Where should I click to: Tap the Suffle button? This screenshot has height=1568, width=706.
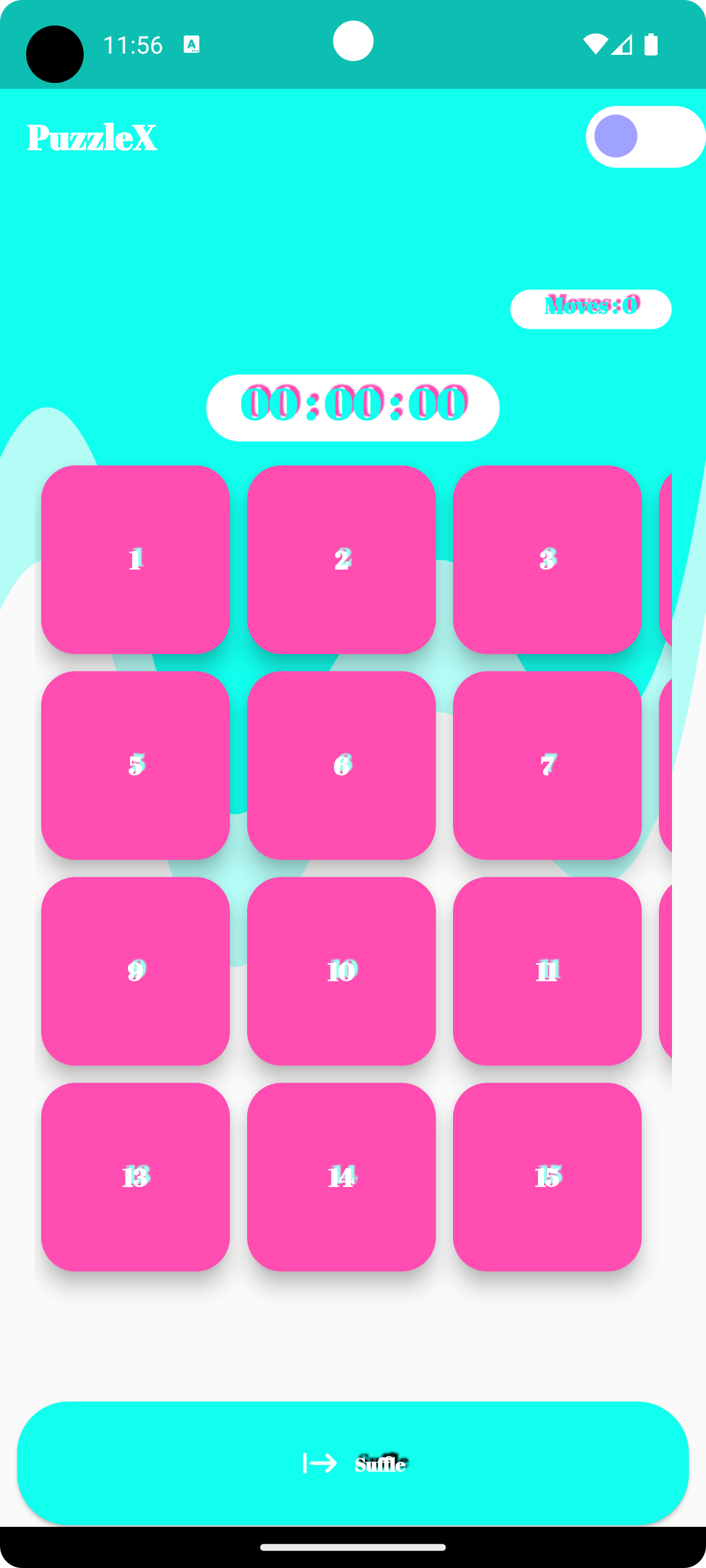pyautogui.click(x=353, y=1463)
